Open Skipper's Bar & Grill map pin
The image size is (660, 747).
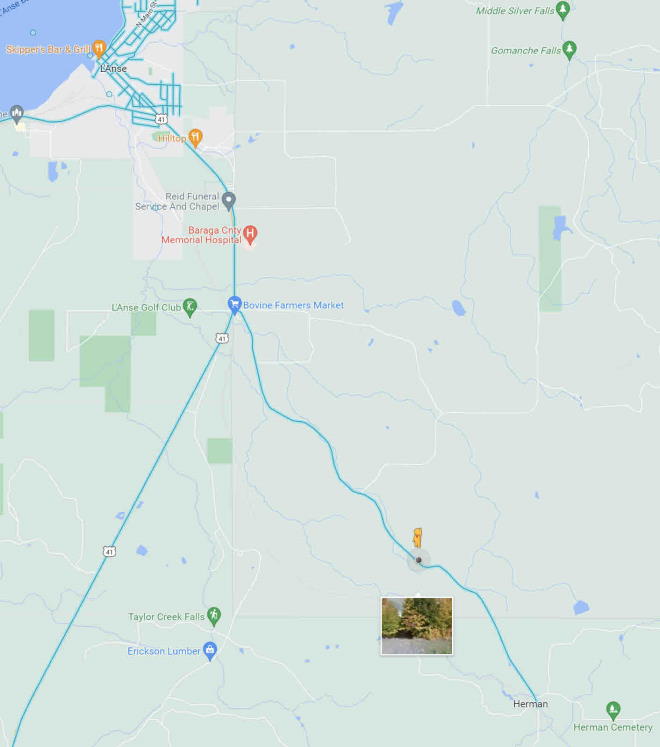pyautogui.click(x=99, y=47)
